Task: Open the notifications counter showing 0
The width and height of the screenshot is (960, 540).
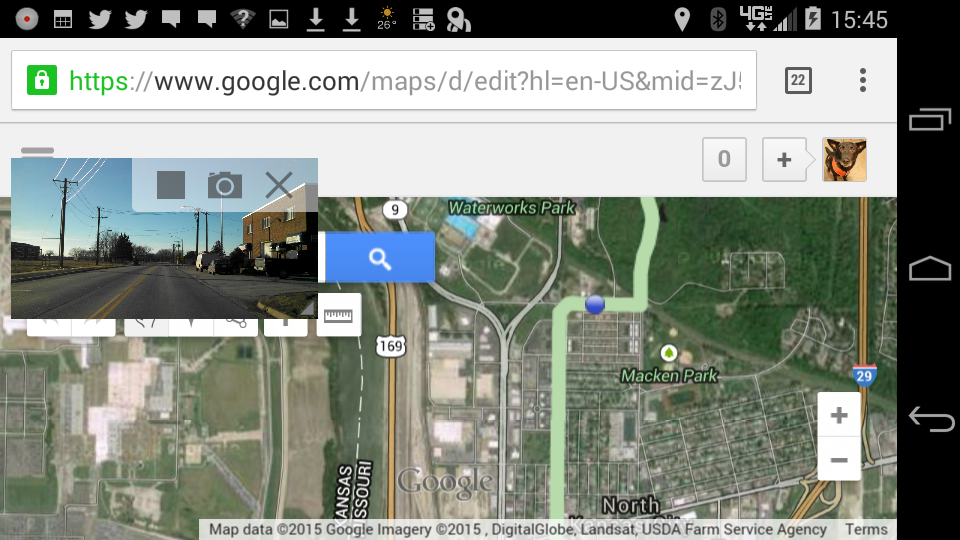Action: click(724, 160)
